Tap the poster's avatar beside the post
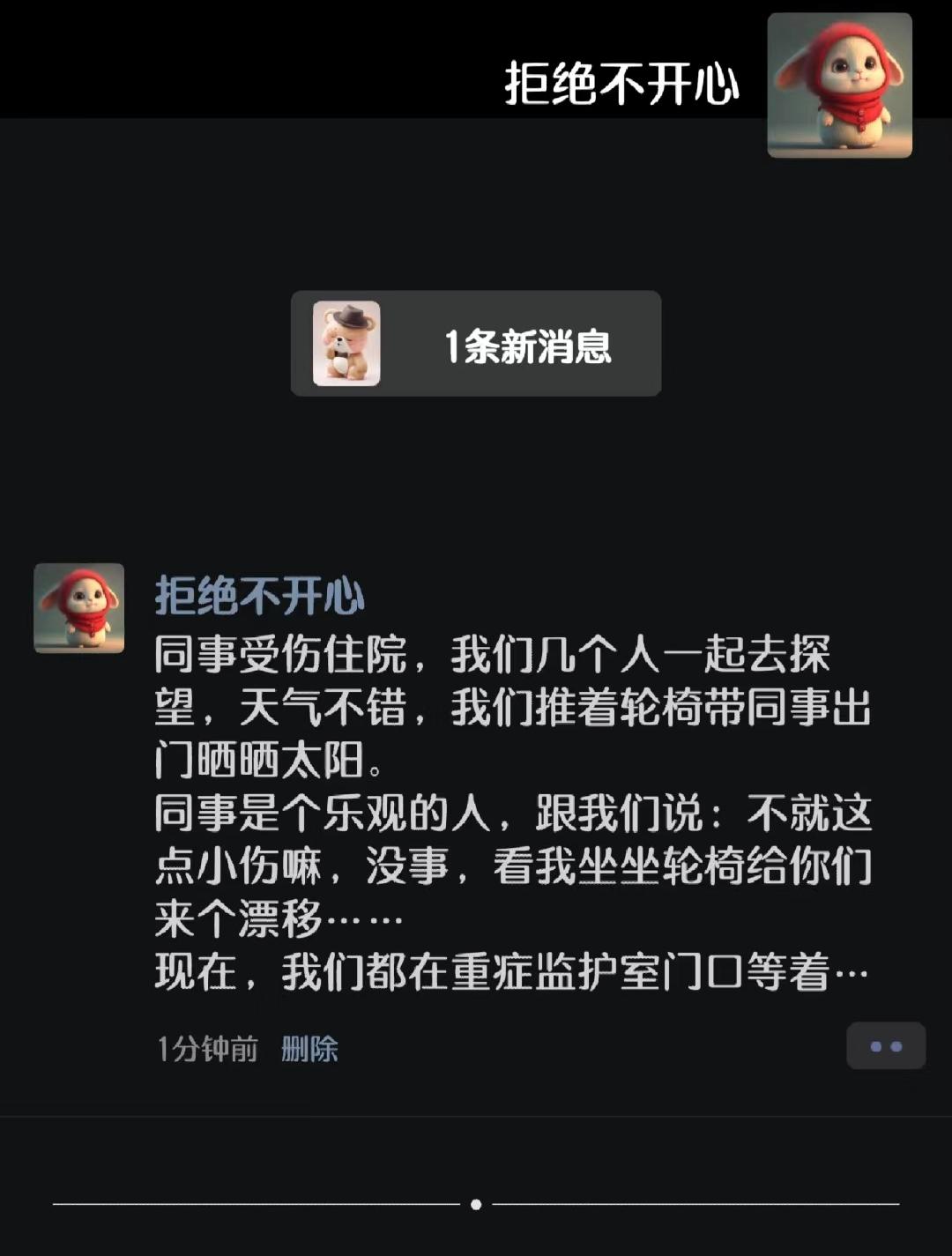 [79, 608]
